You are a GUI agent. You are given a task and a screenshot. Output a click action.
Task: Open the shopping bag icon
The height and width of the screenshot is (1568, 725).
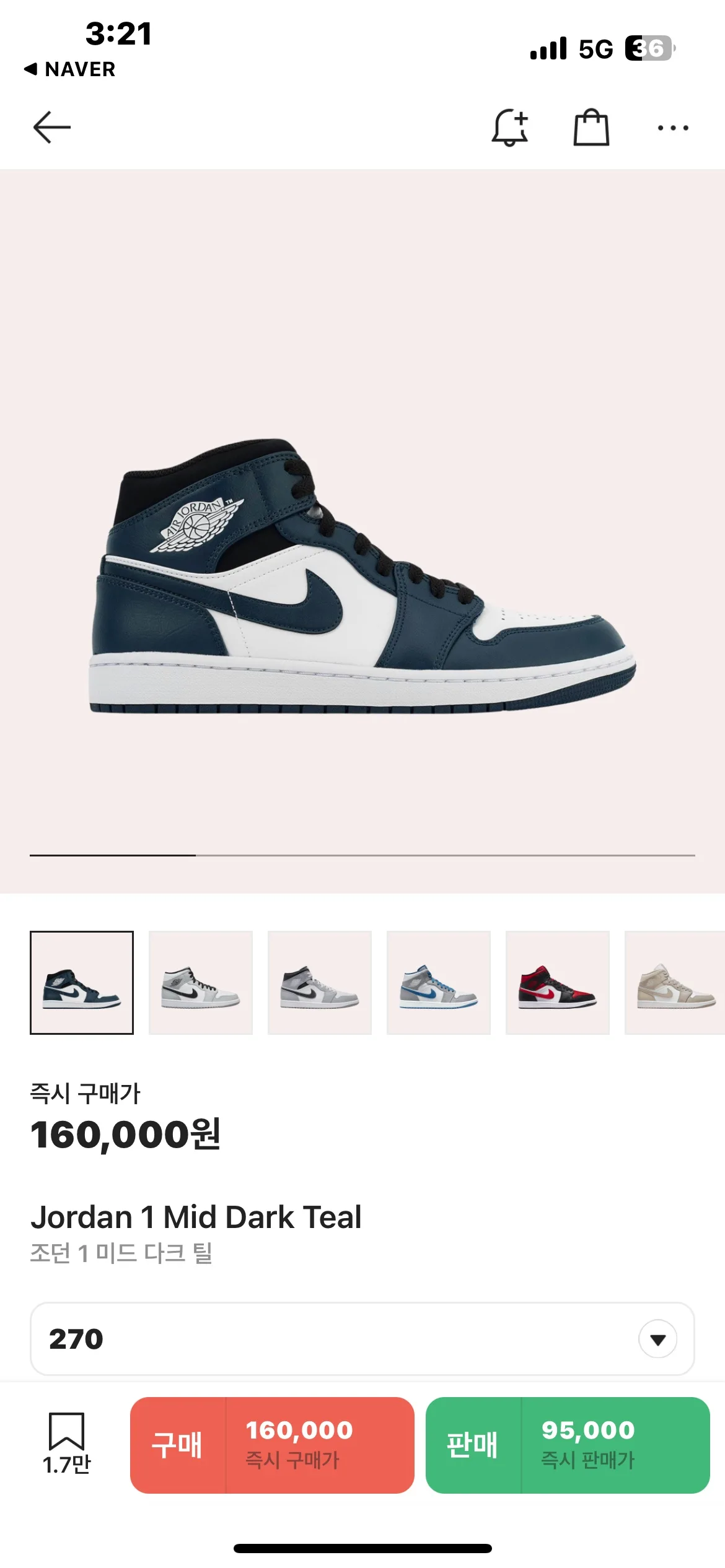point(591,127)
